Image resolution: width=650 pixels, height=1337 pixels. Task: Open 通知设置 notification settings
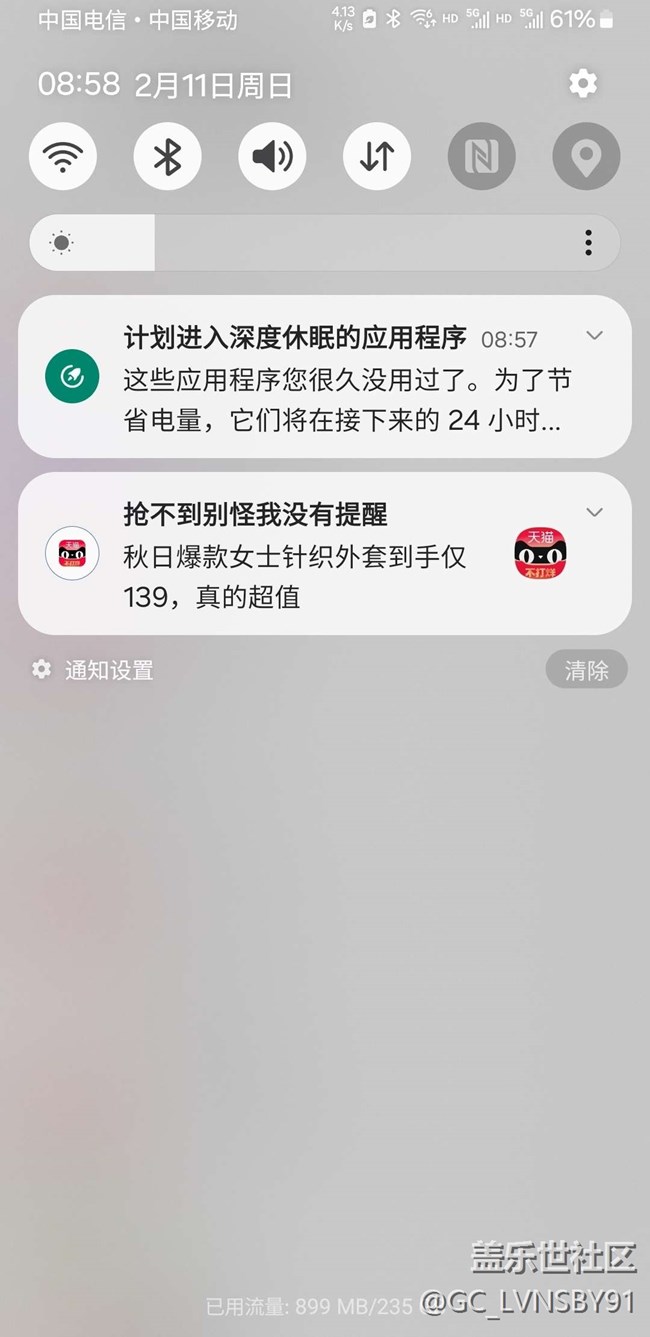pos(93,670)
